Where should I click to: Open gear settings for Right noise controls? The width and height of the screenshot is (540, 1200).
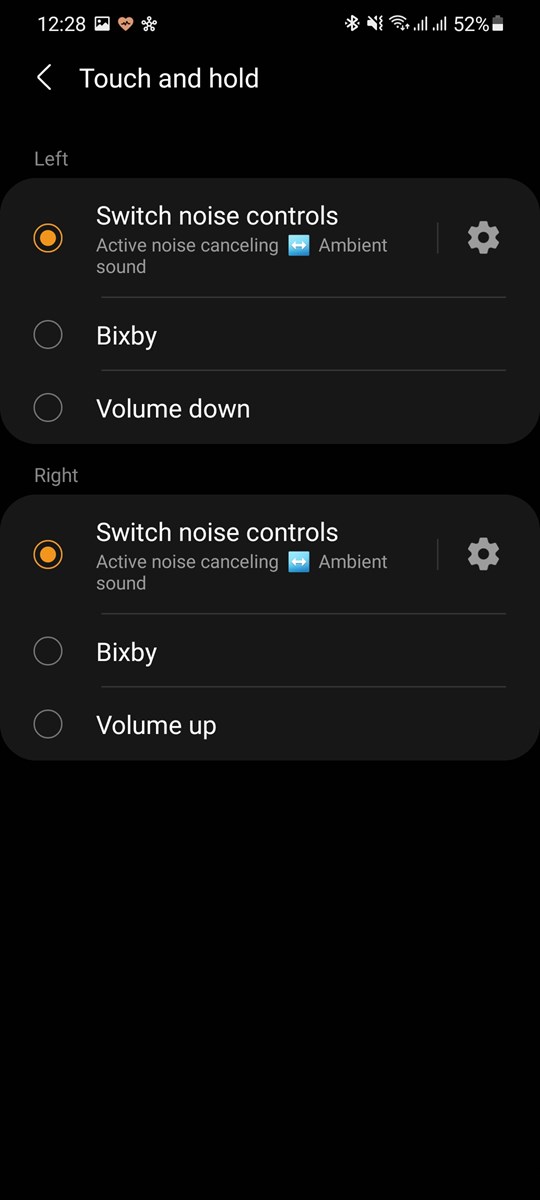pyautogui.click(x=483, y=554)
